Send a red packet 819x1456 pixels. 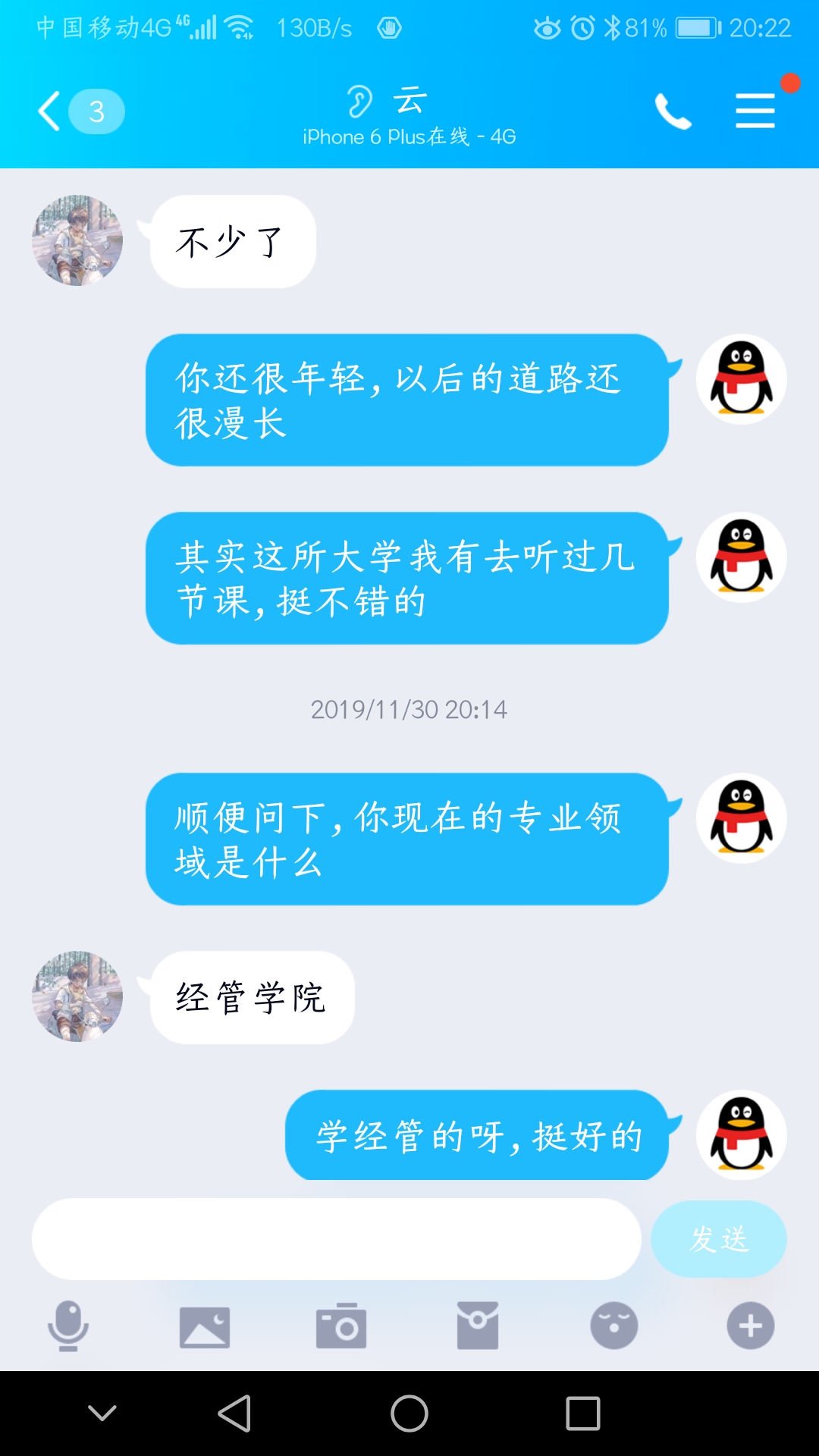478,1326
